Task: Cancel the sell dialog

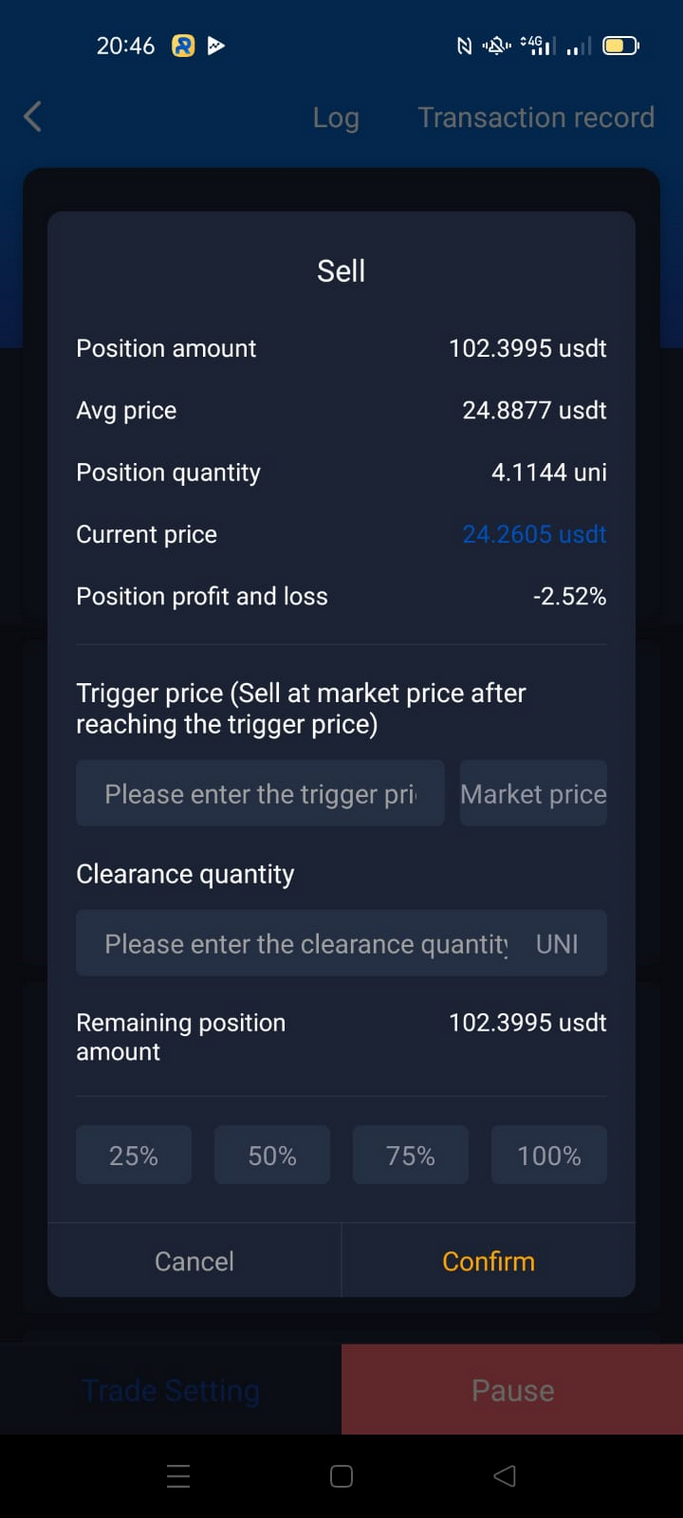Action: coord(194,1261)
